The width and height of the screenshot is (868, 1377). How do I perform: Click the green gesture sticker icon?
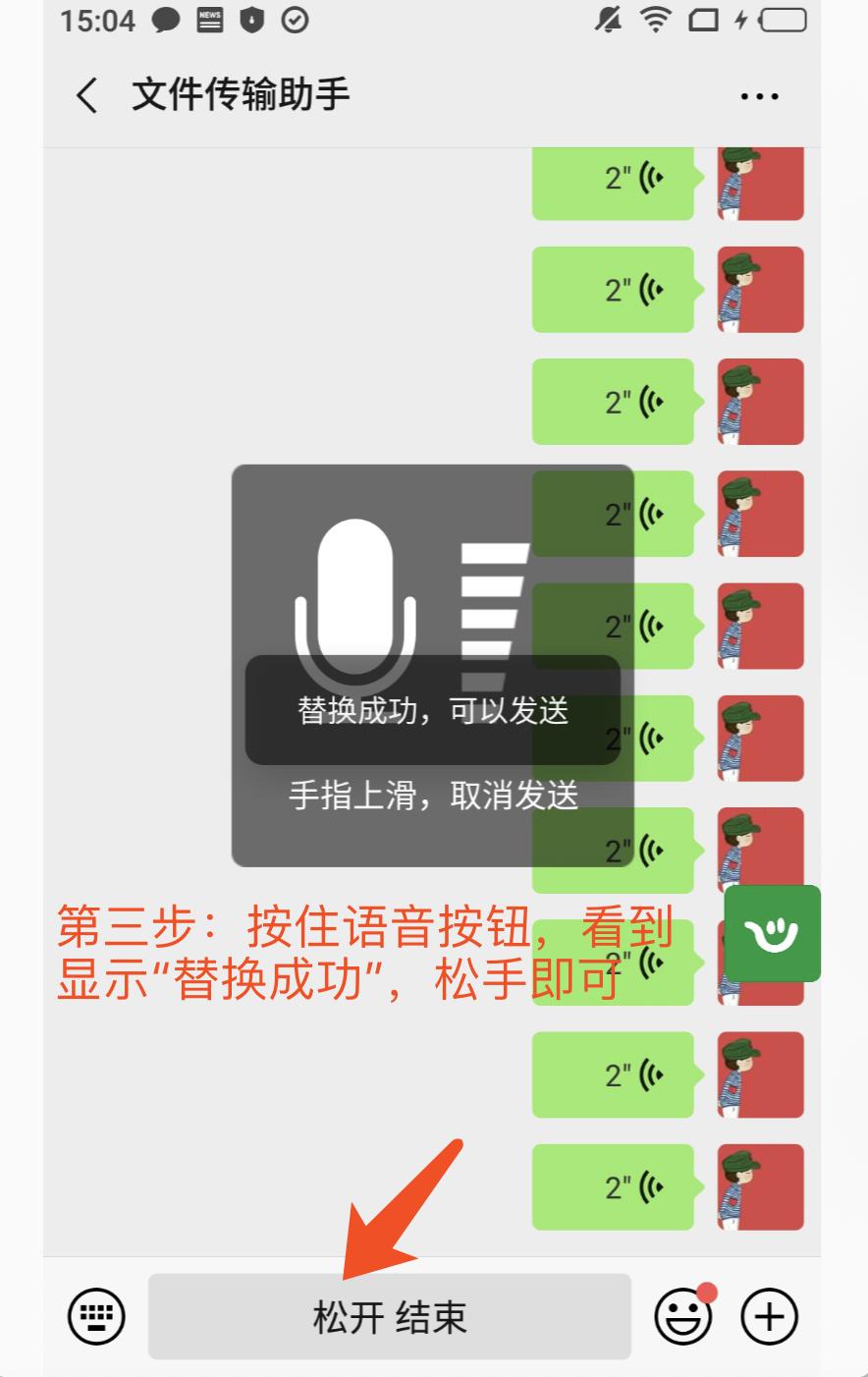[772, 934]
